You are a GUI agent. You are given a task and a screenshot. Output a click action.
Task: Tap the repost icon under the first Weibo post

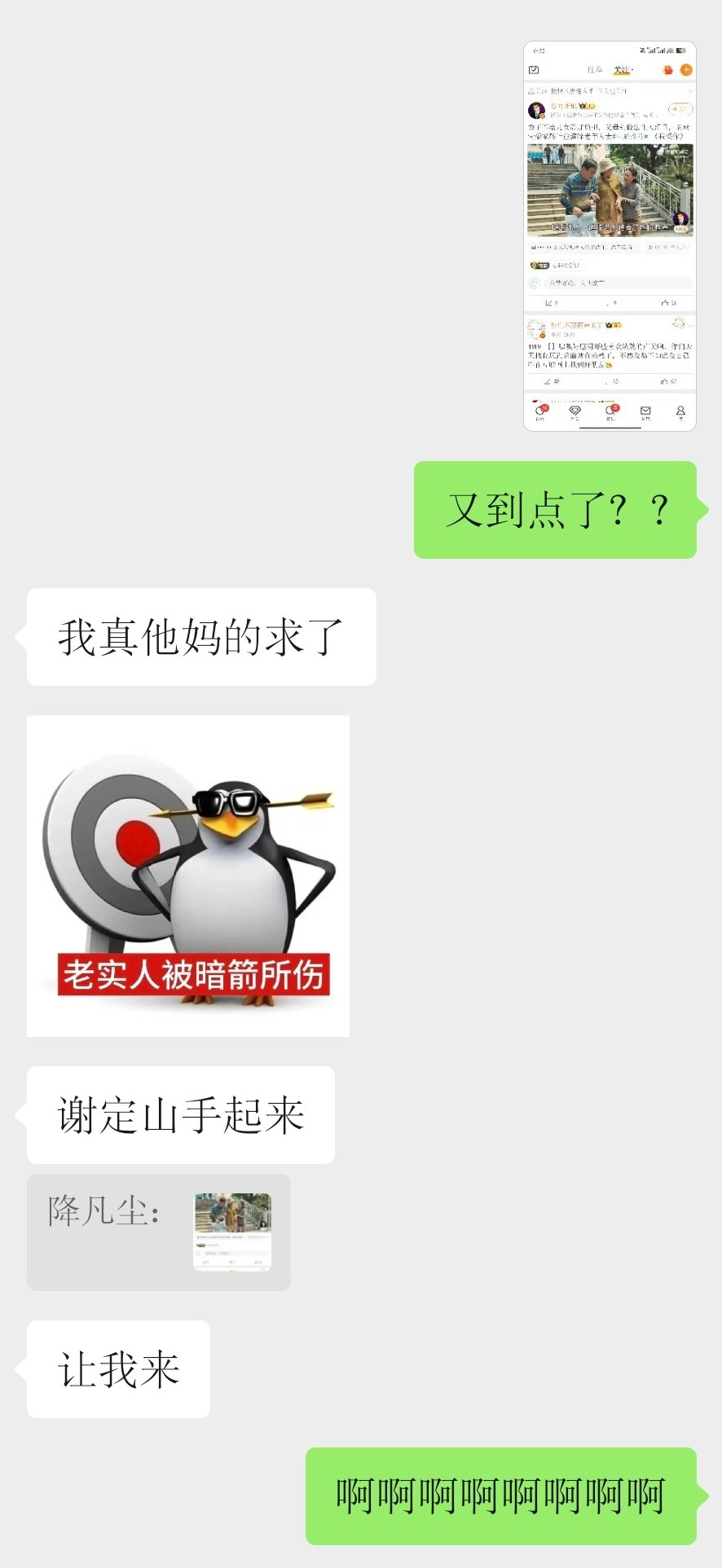point(550,302)
